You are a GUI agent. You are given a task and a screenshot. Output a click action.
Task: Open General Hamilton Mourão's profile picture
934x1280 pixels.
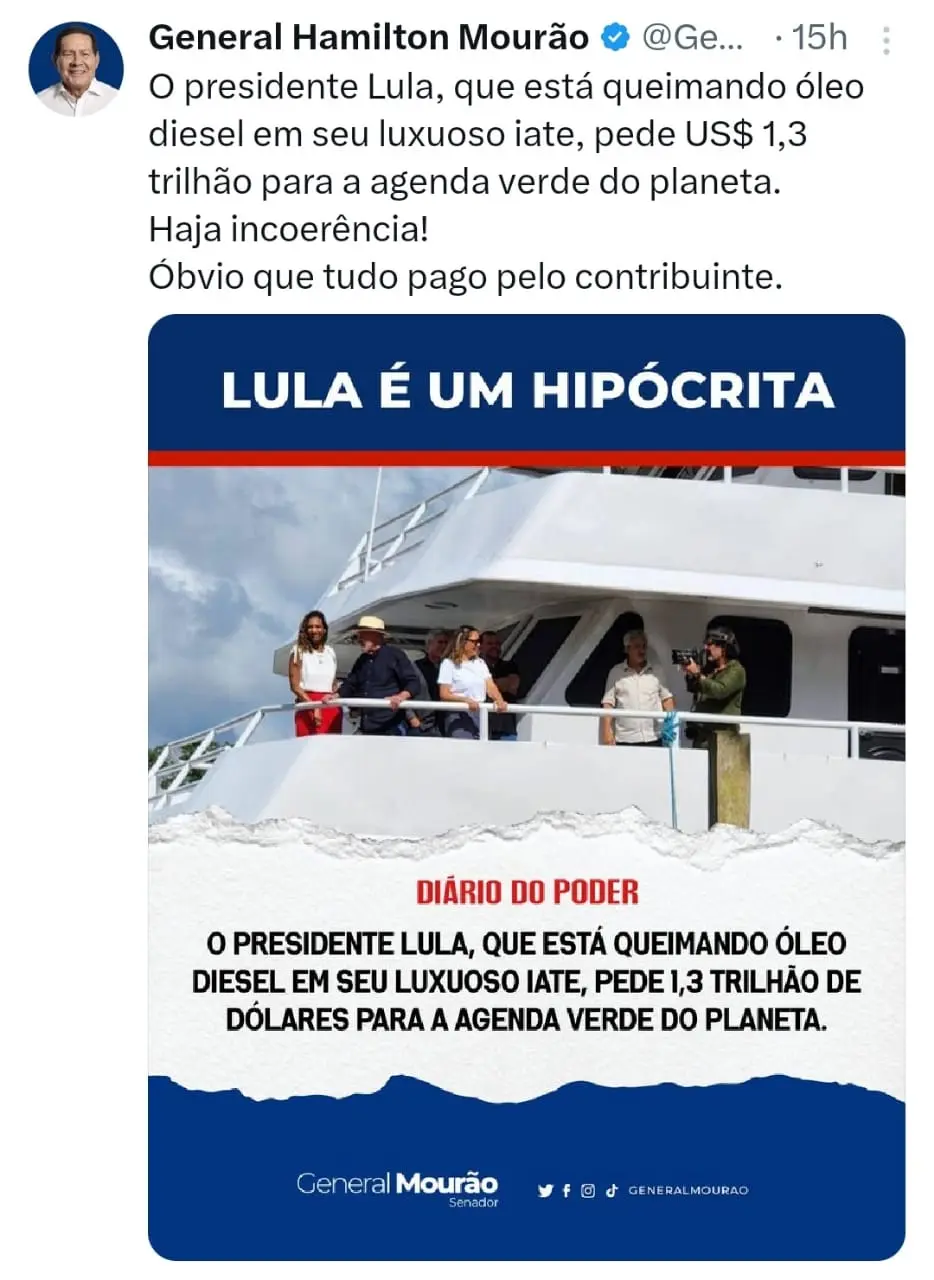coord(76,69)
